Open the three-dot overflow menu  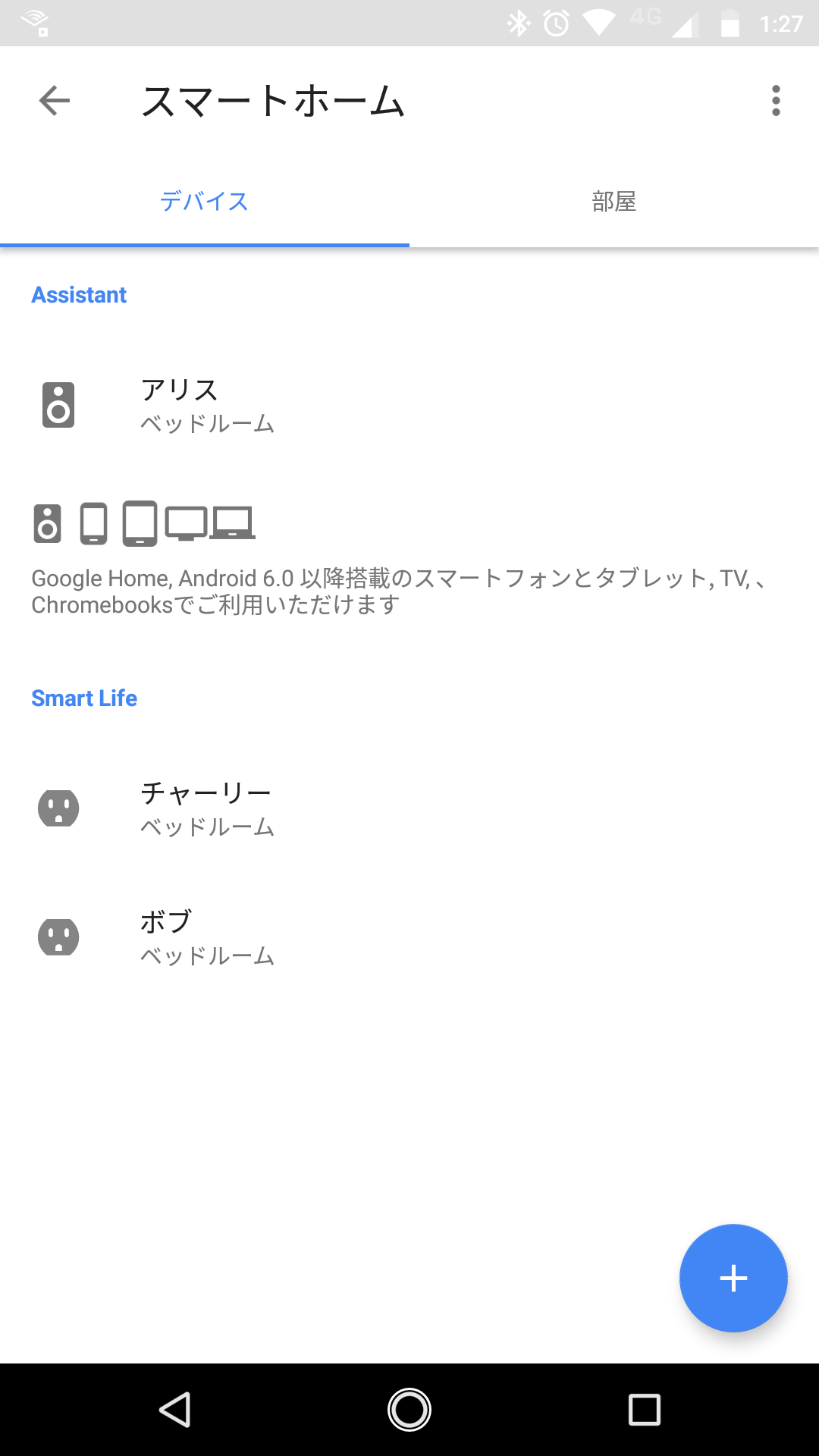[775, 101]
